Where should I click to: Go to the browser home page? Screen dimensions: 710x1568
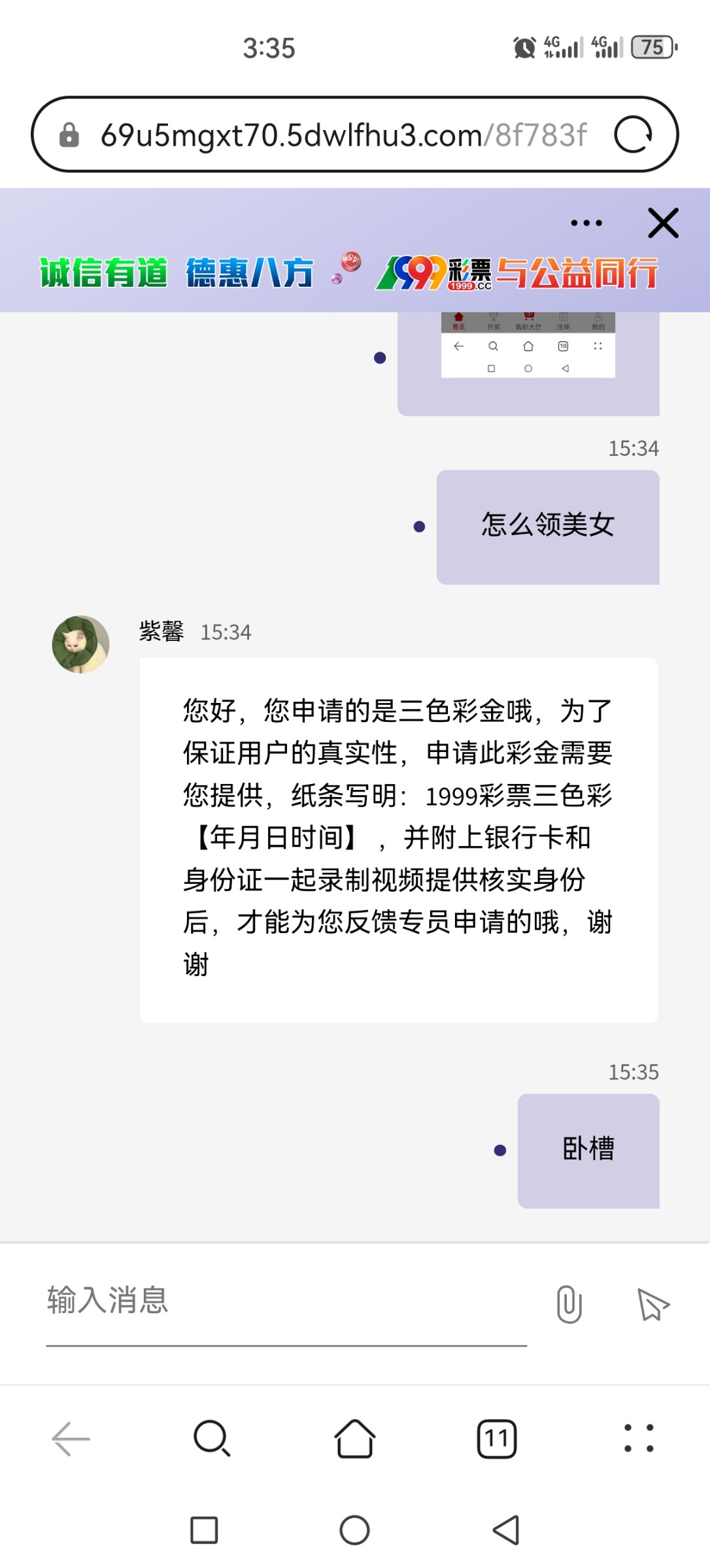(354, 1439)
